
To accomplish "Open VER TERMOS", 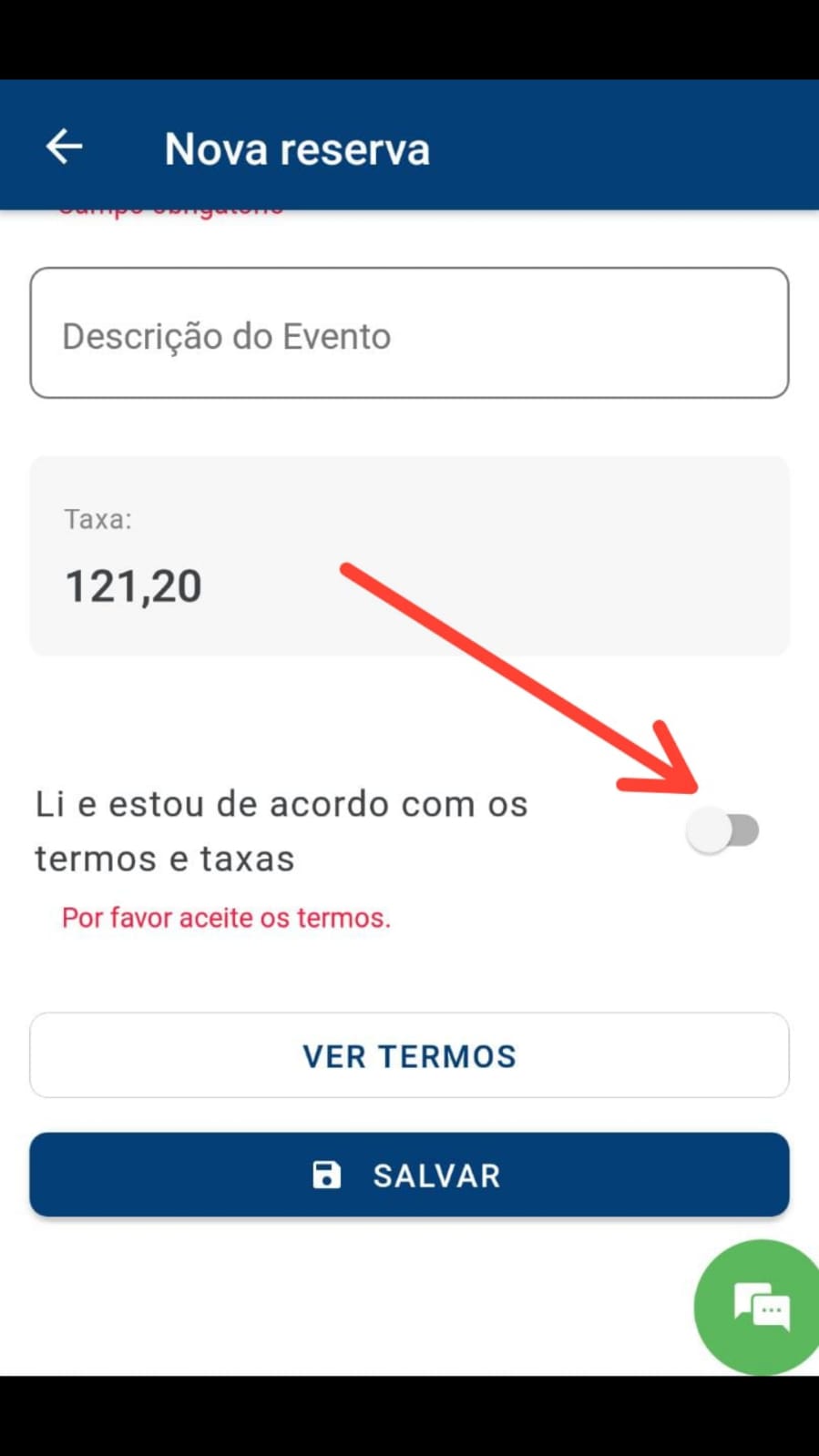I will pos(409,1055).
